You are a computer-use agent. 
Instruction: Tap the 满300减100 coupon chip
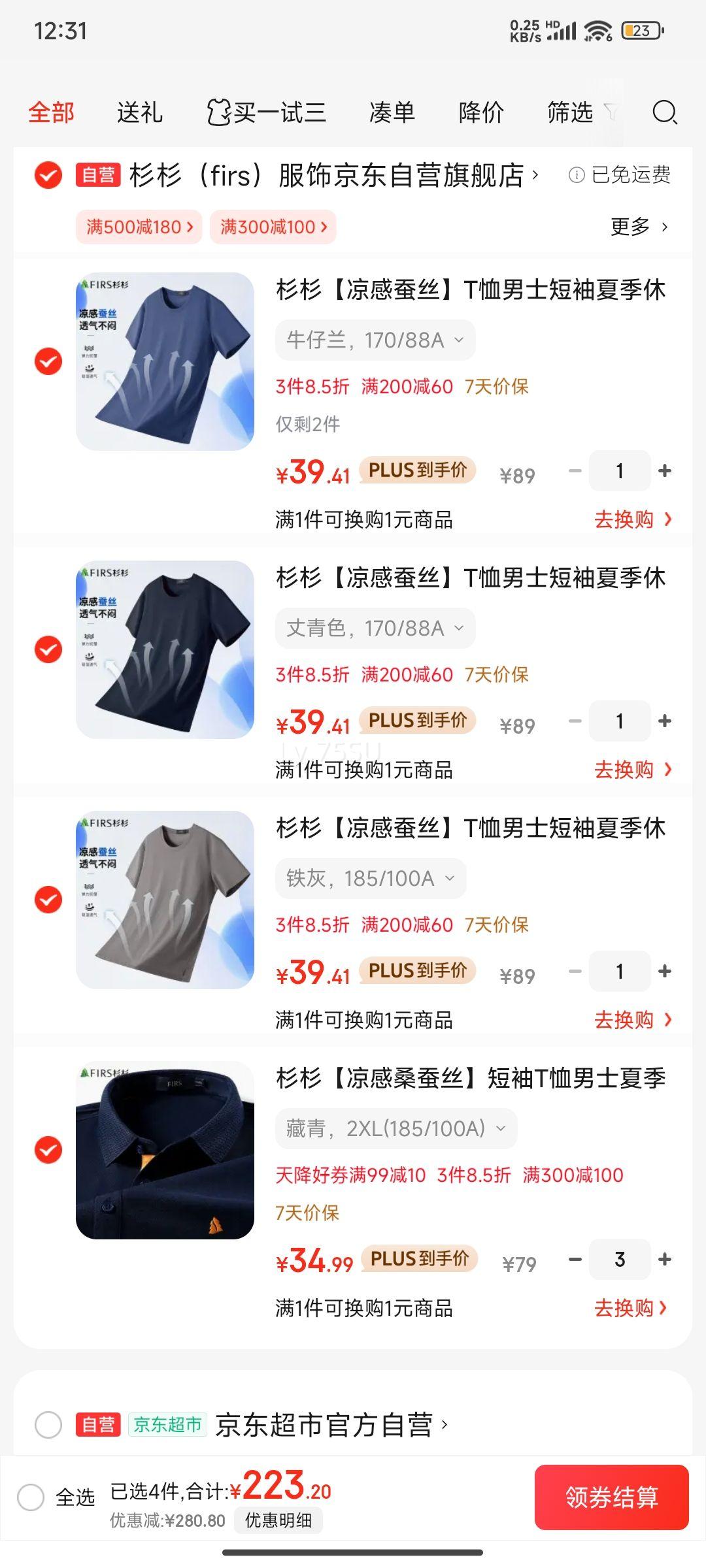pos(273,227)
